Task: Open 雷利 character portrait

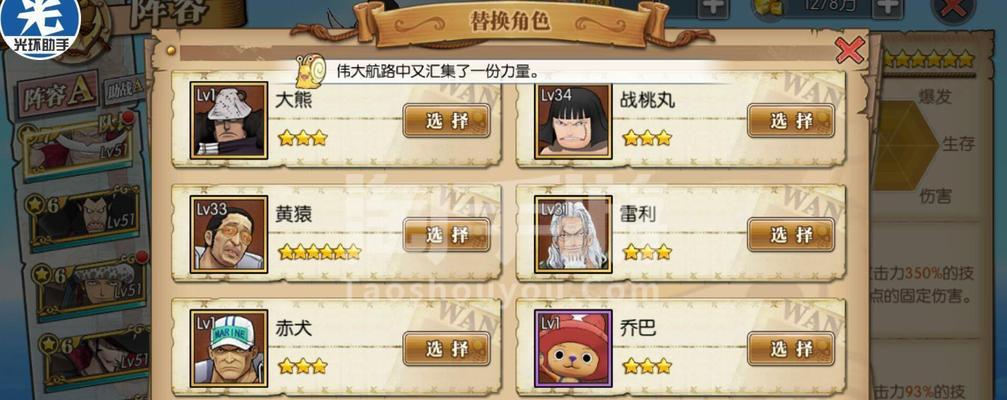Action: pos(573,235)
